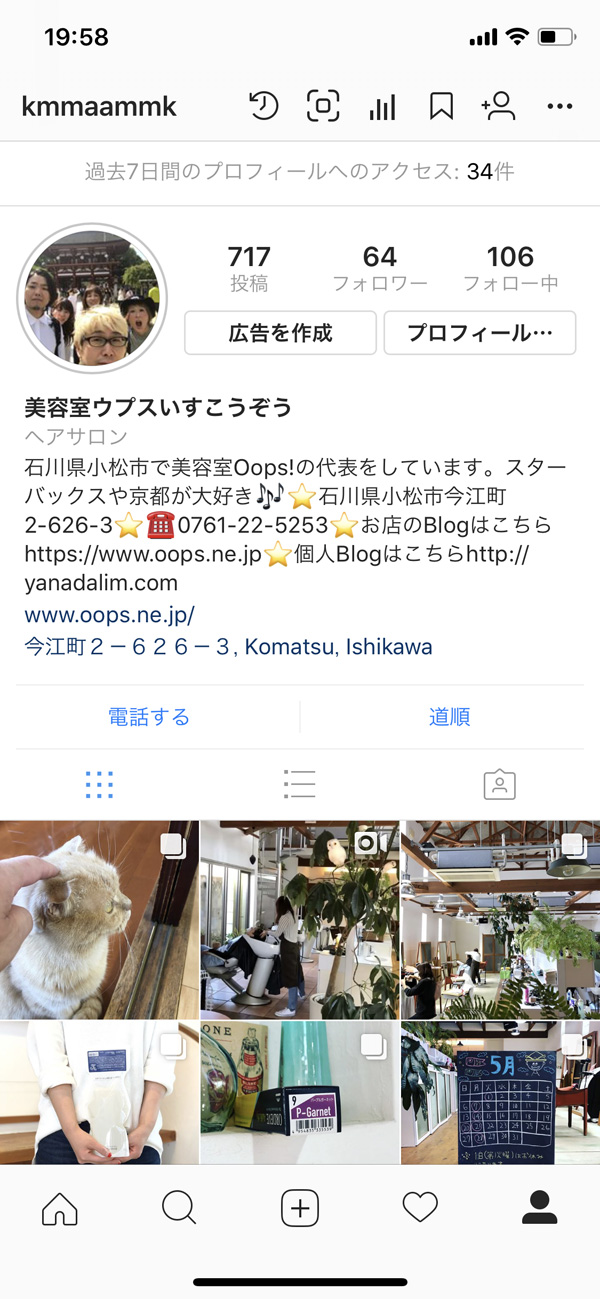The height and width of the screenshot is (1299, 600).
Task: Open discover people icon
Action: point(498,106)
